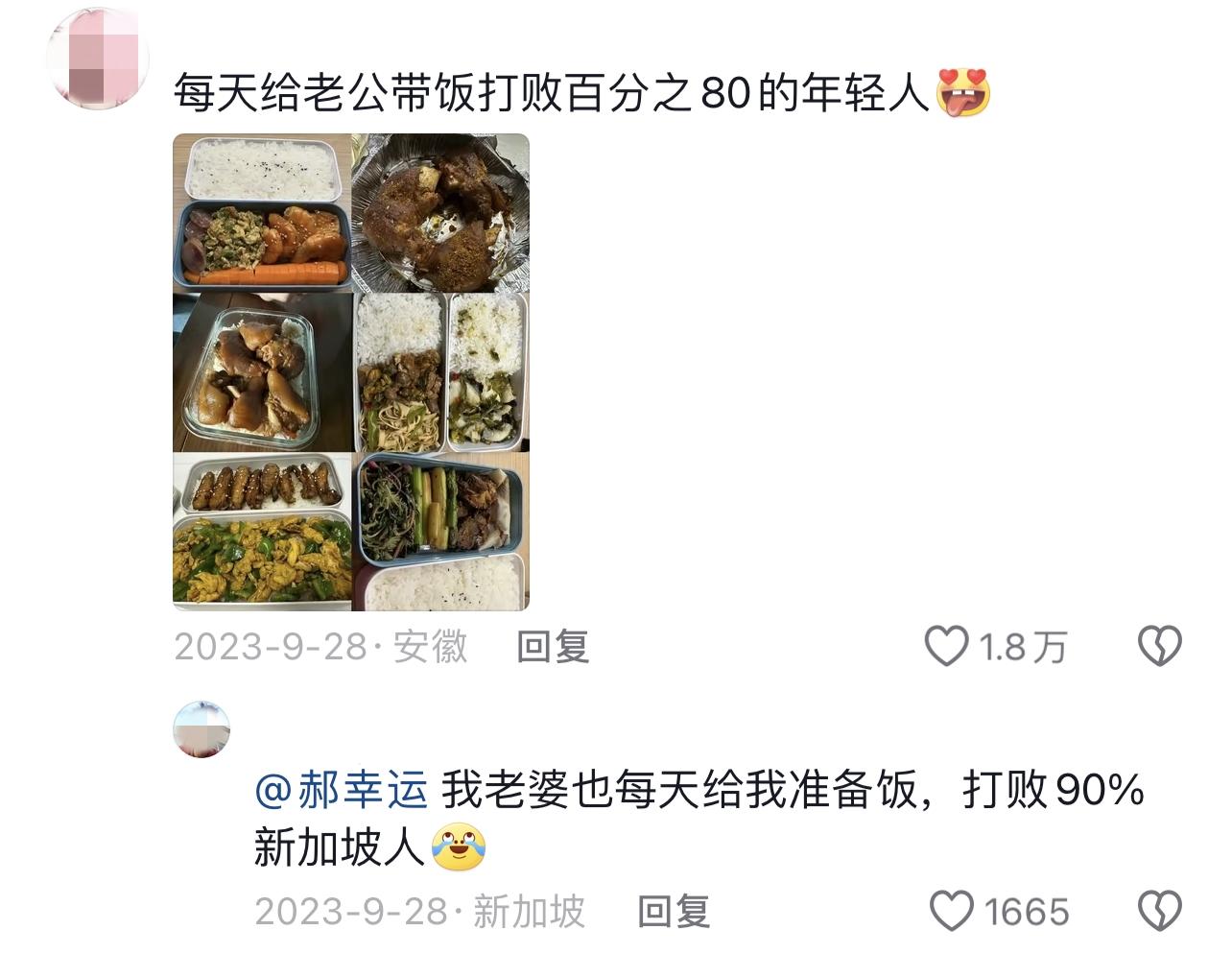Screen dimensions: 1232x953
Task: Open the lunchbox photo collage
Action: click(x=350, y=371)
